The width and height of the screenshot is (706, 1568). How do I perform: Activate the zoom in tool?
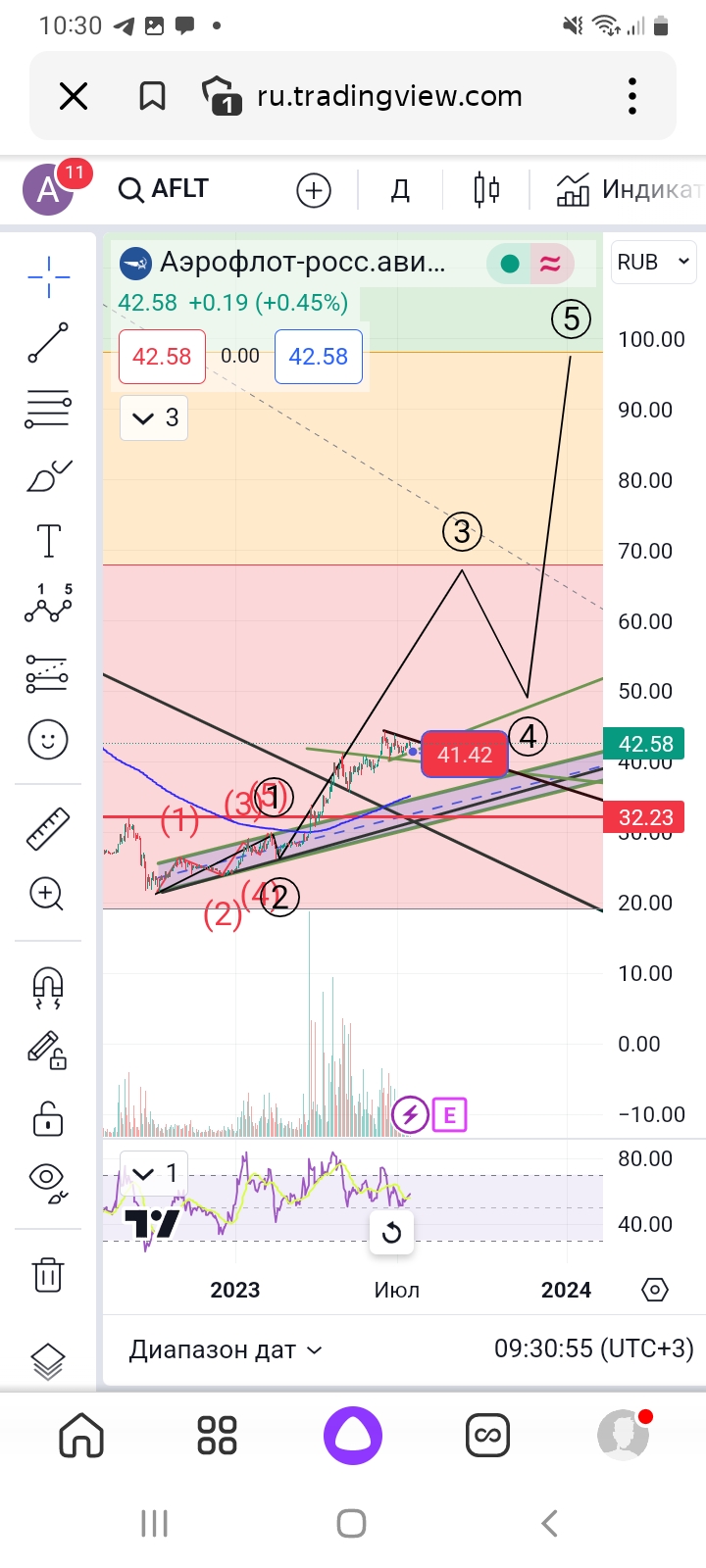pyautogui.click(x=47, y=894)
